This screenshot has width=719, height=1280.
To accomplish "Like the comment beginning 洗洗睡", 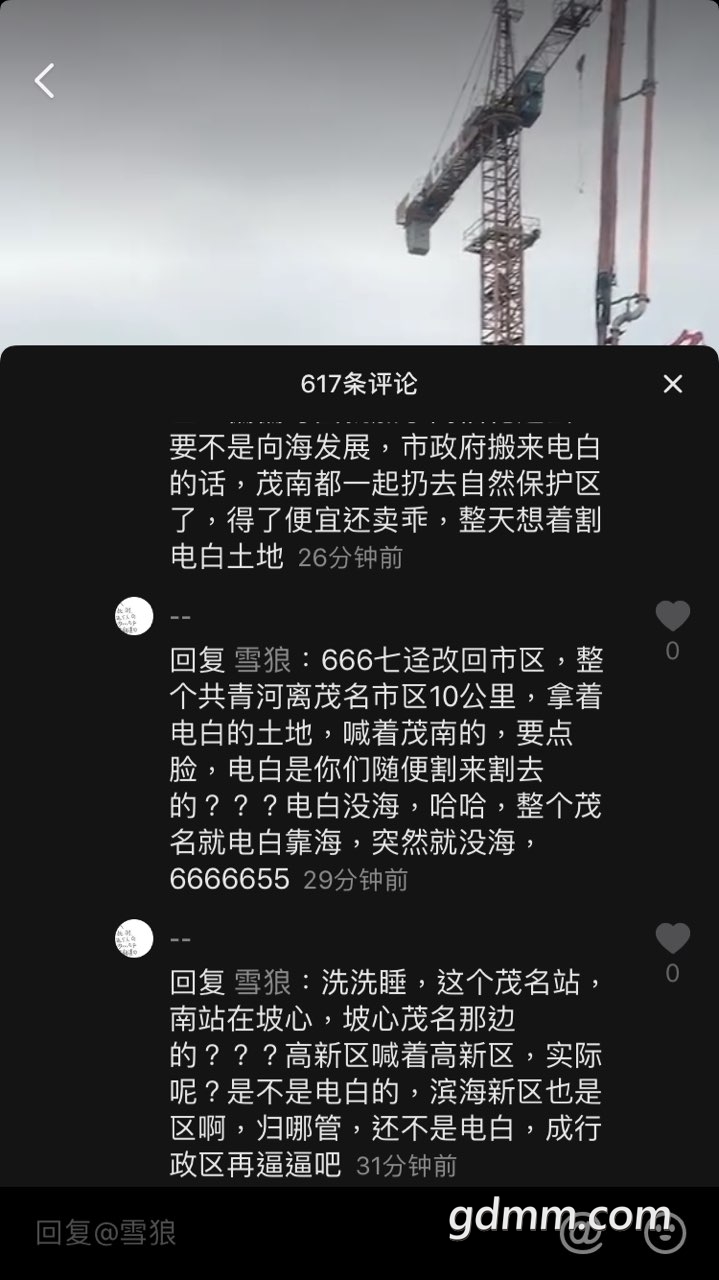I will [x=673, y=938].
